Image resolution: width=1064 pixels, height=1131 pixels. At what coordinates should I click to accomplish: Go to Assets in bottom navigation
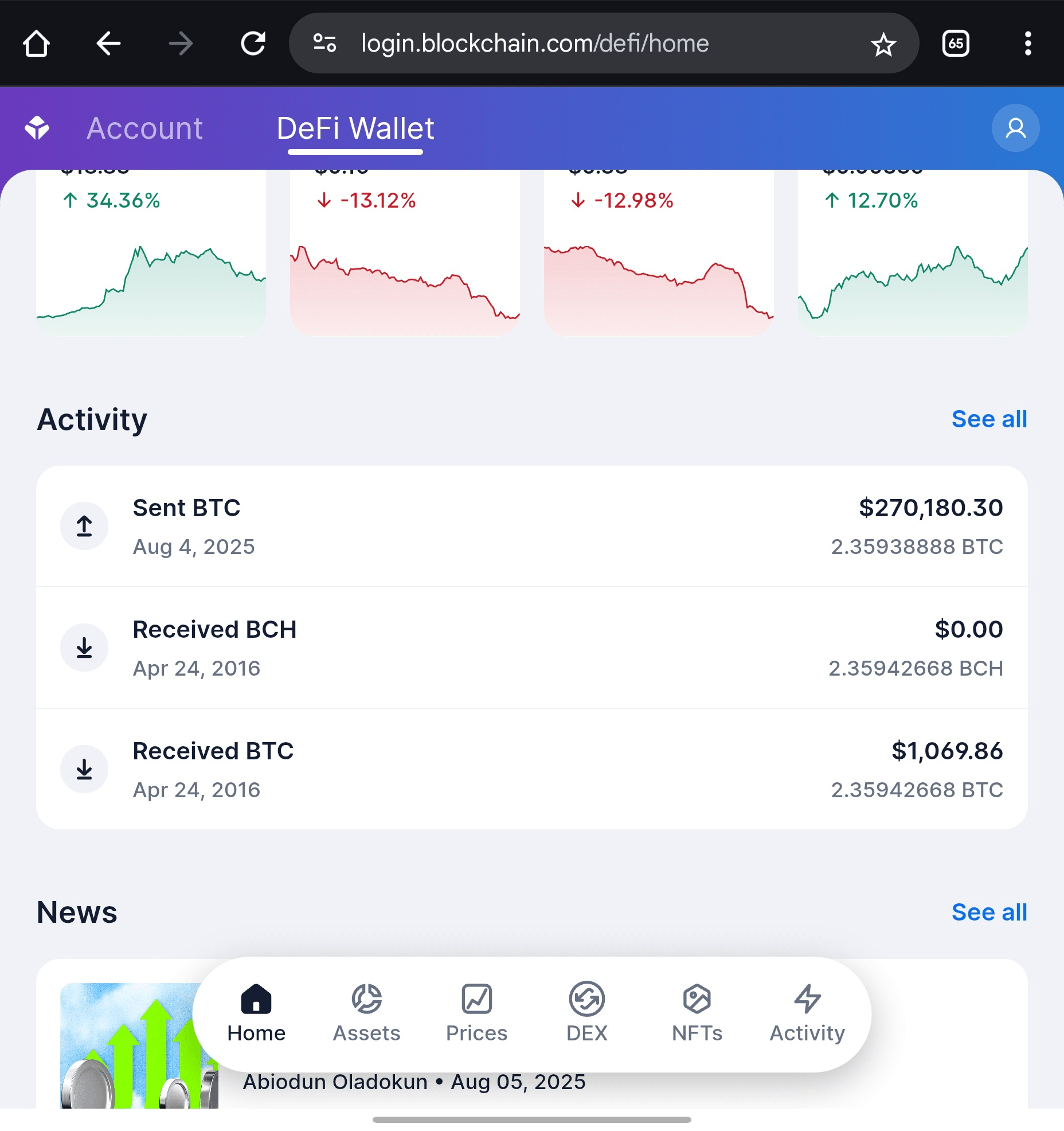point(366,1014)
